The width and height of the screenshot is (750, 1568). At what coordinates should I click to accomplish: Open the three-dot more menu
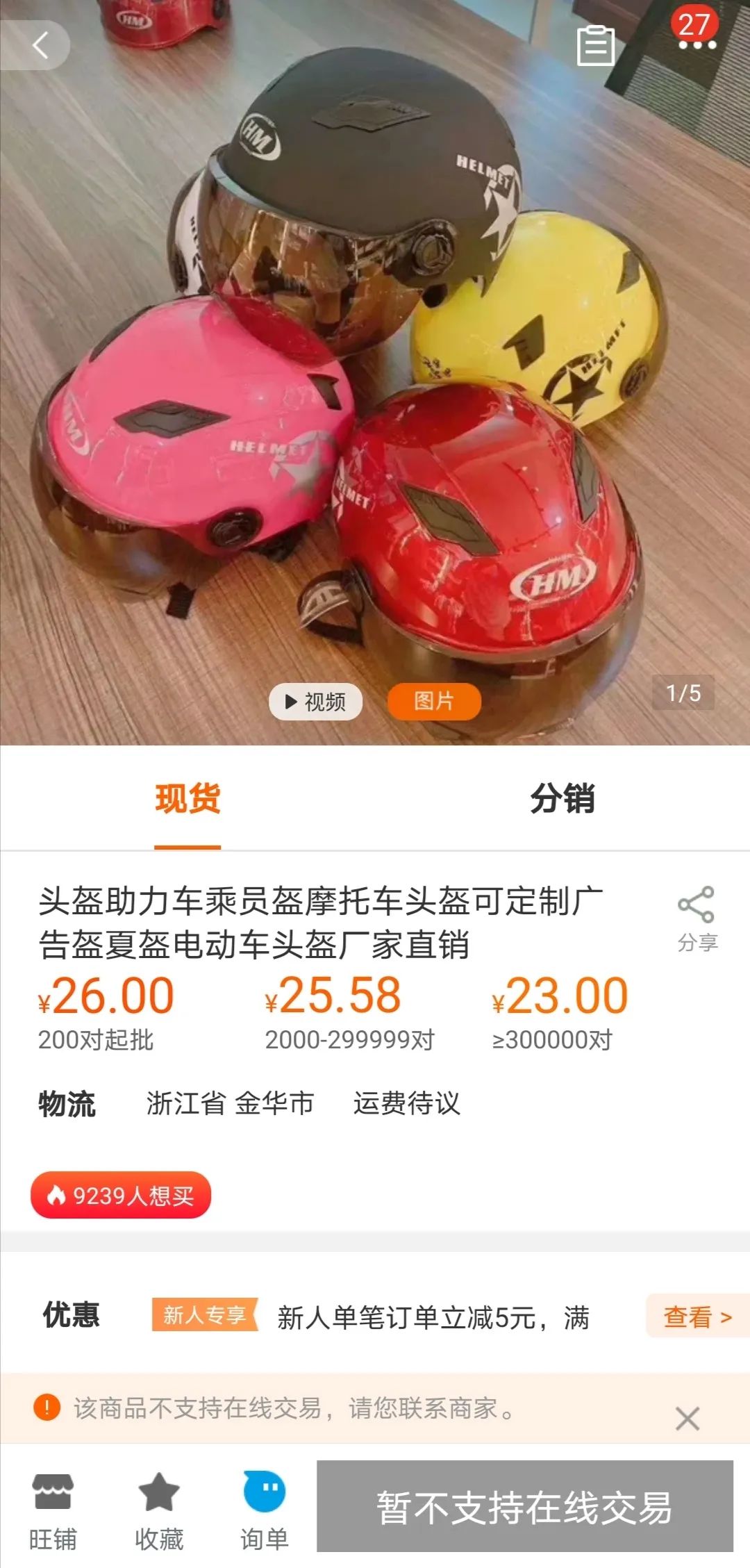697,44
